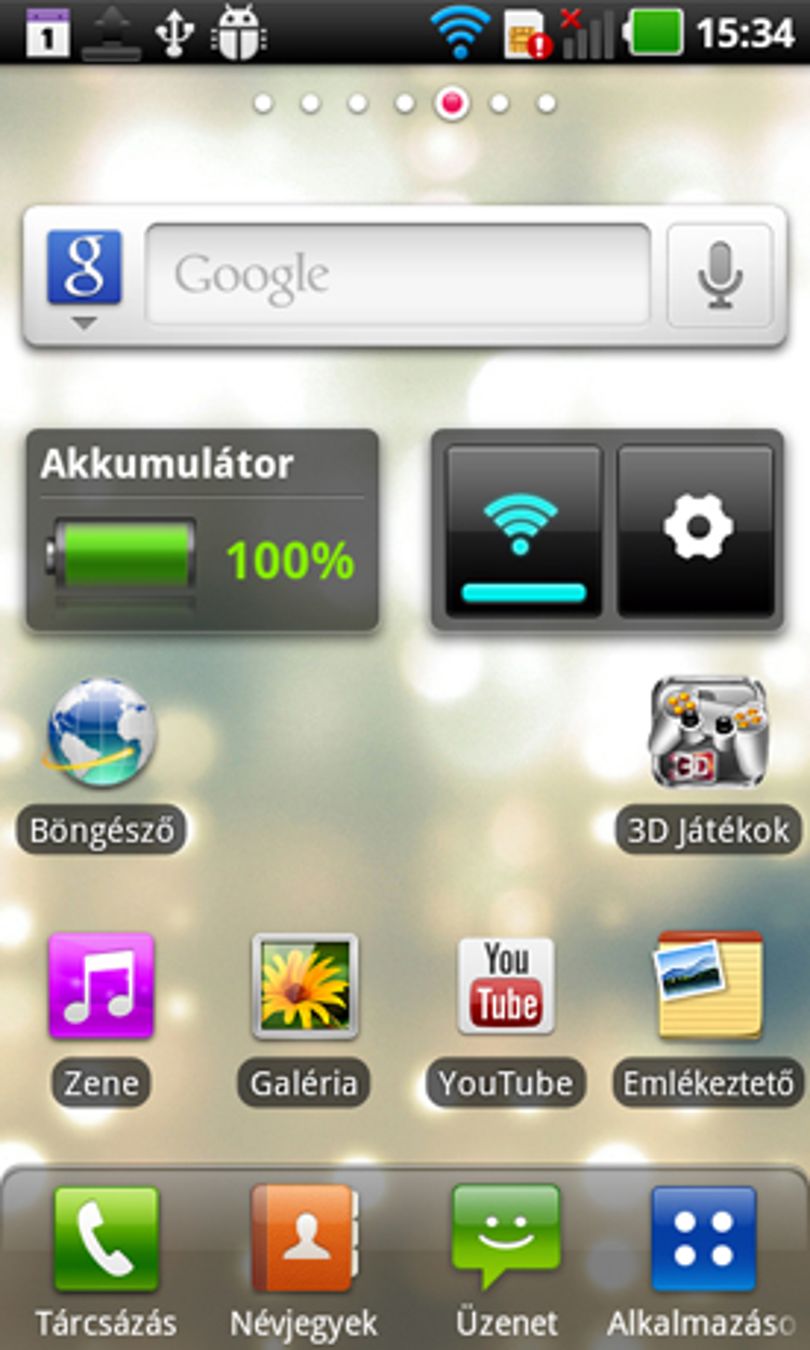Toggle Wi-Fi in the power widget
This screenshot has height=1350, width=810.
click(x=523, y=530)
